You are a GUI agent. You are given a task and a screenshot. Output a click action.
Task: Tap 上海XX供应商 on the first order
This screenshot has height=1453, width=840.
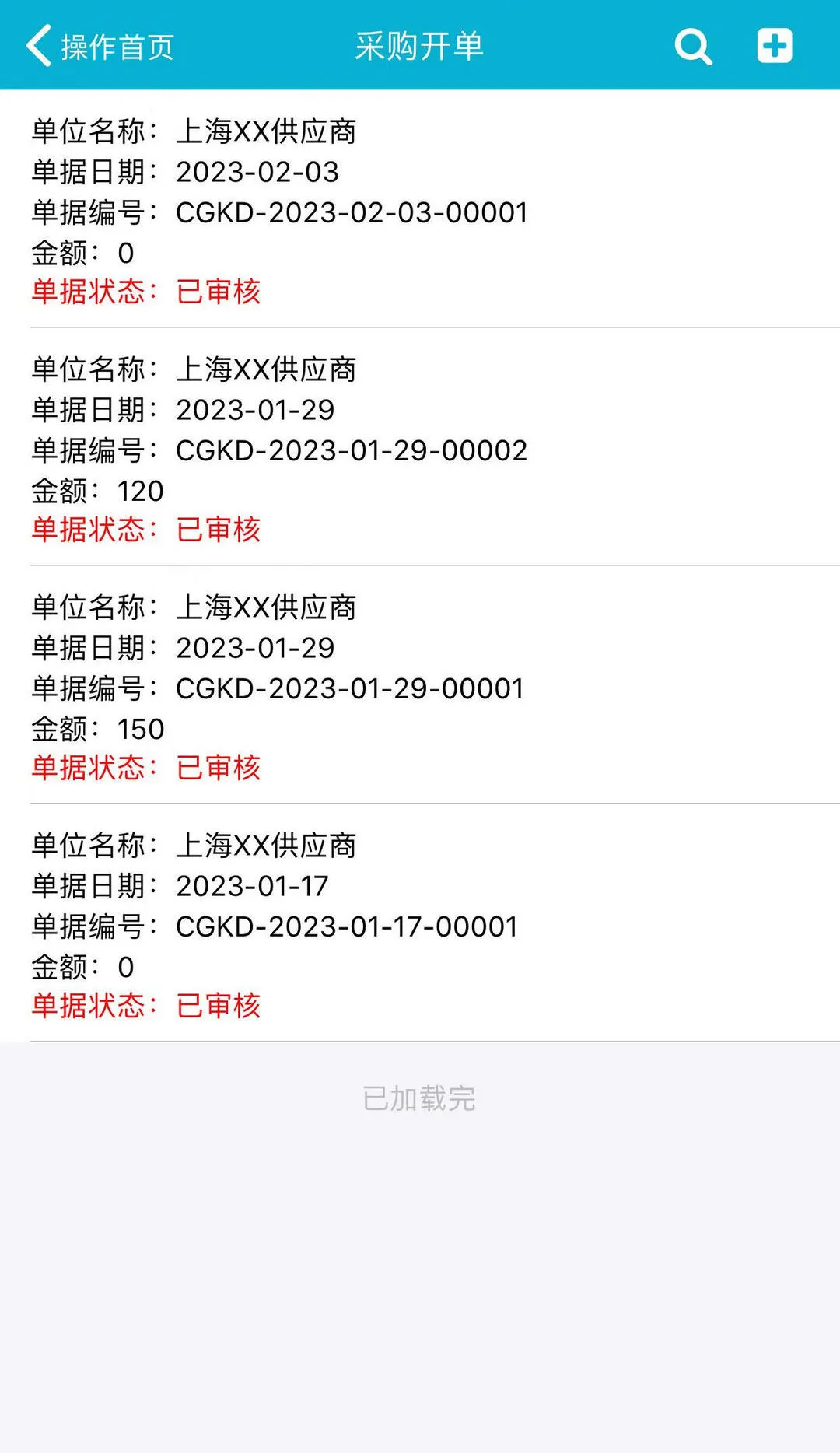[268, 131]
